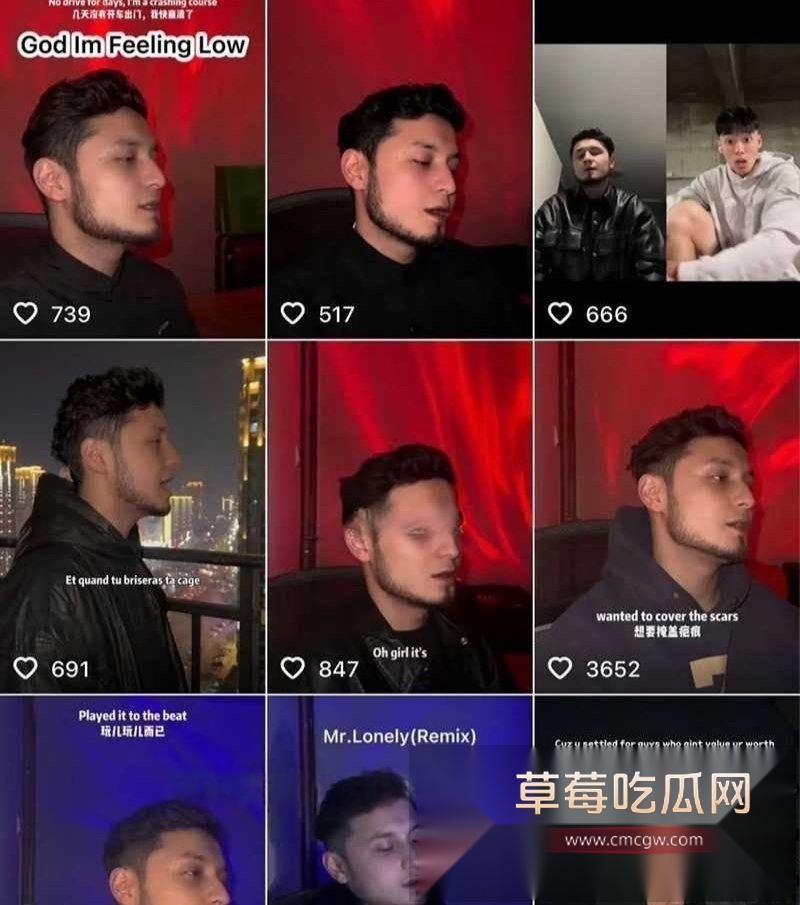Visit the www.cmcgw.com watermark link

point(640,839)
